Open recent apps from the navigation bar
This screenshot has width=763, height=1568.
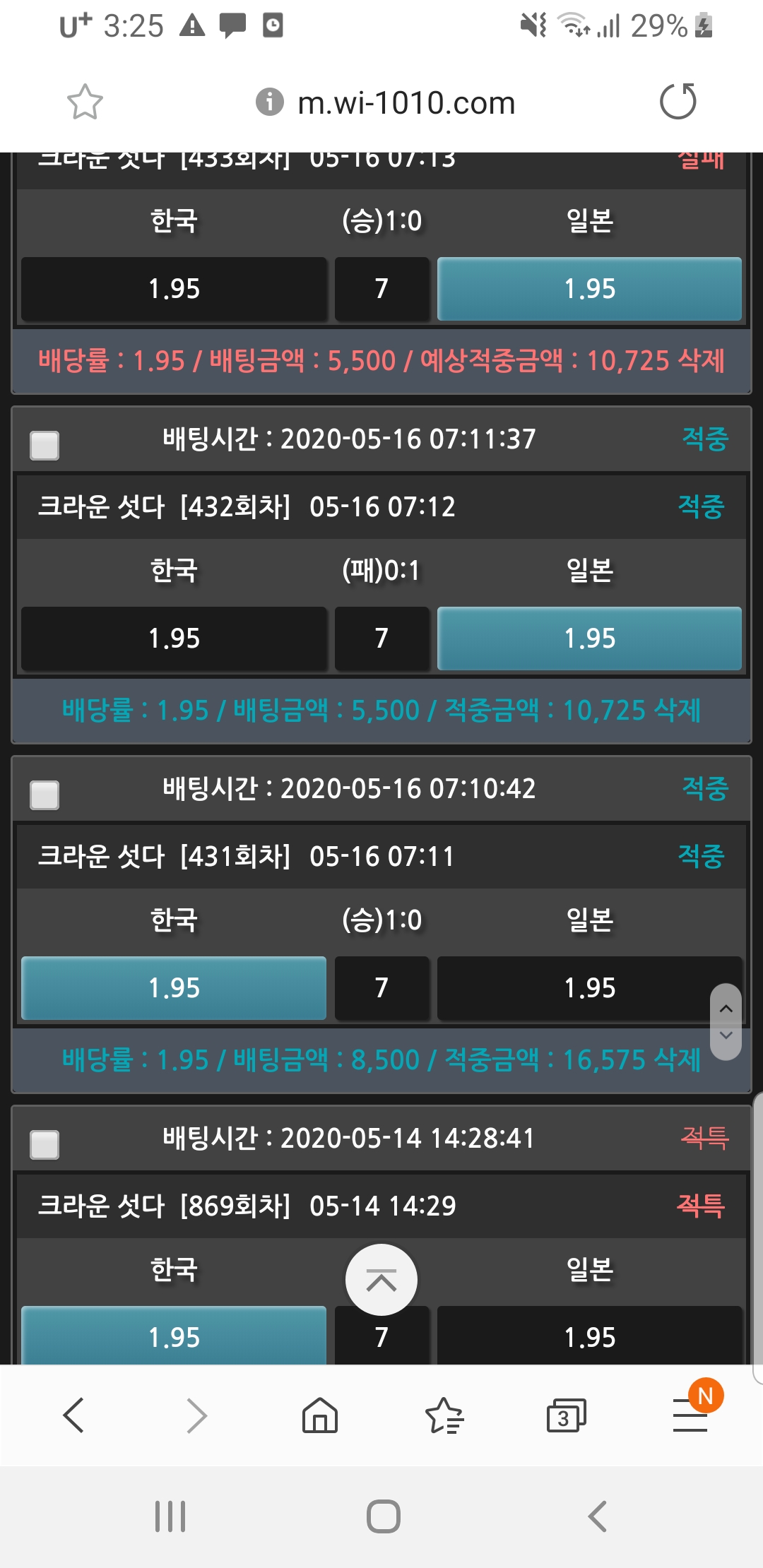click(x=170, y=1516)
